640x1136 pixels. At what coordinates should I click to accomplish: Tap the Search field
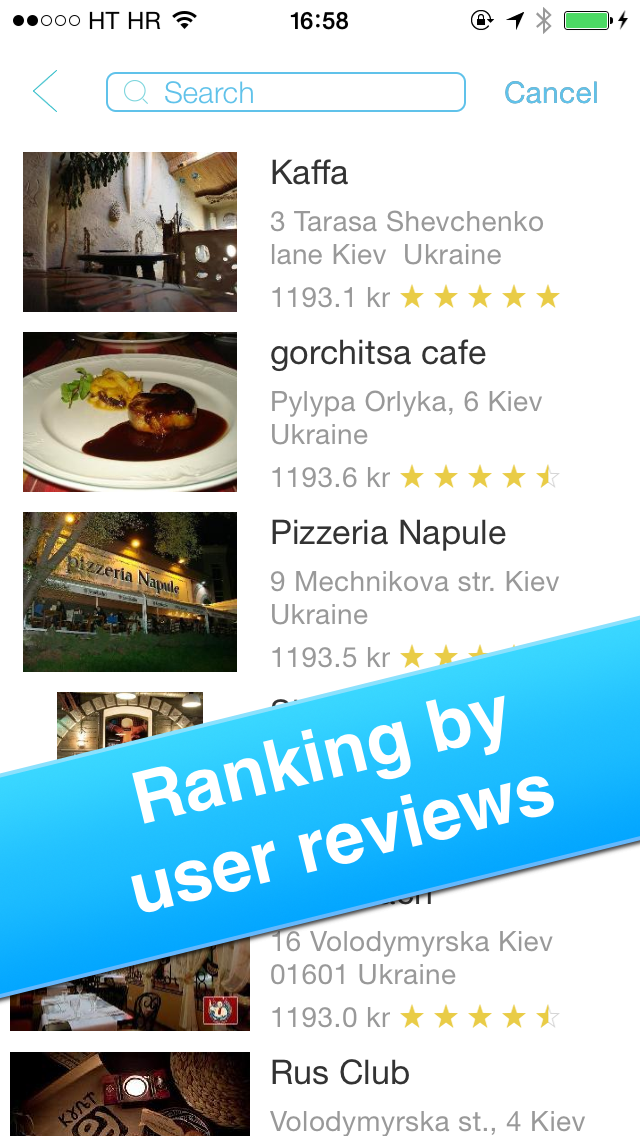pos(286,92)
